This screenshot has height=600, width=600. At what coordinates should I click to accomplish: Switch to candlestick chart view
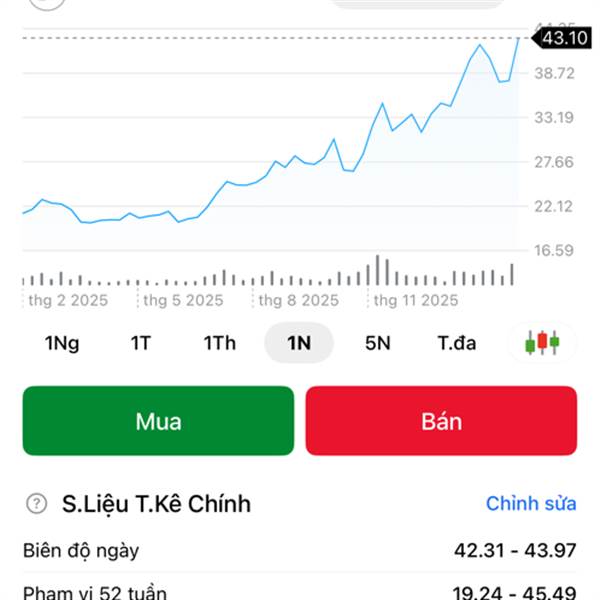click(542, 343)
